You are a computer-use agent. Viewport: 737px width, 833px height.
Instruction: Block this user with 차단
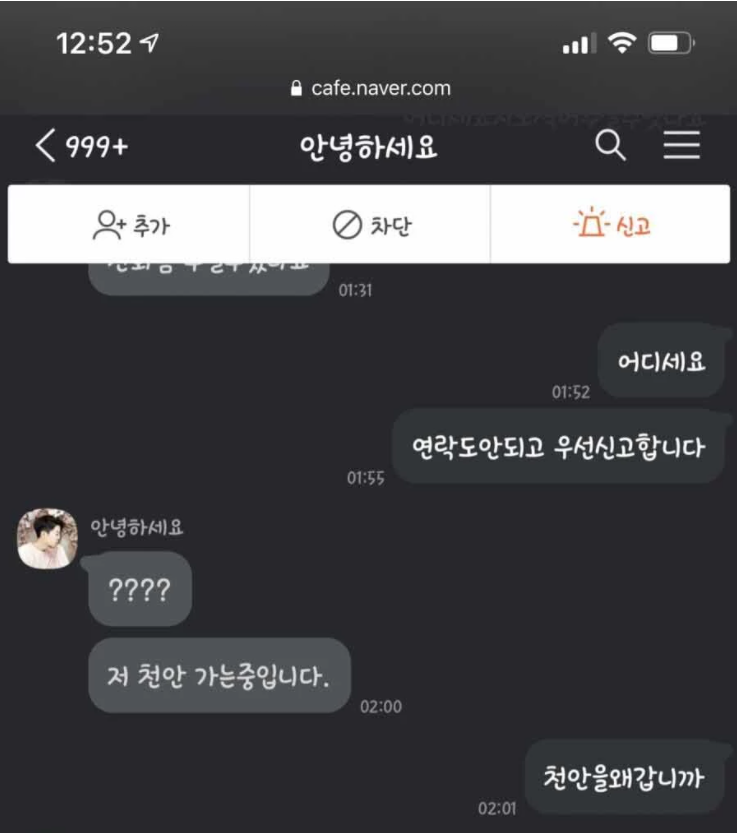(370, 225)
